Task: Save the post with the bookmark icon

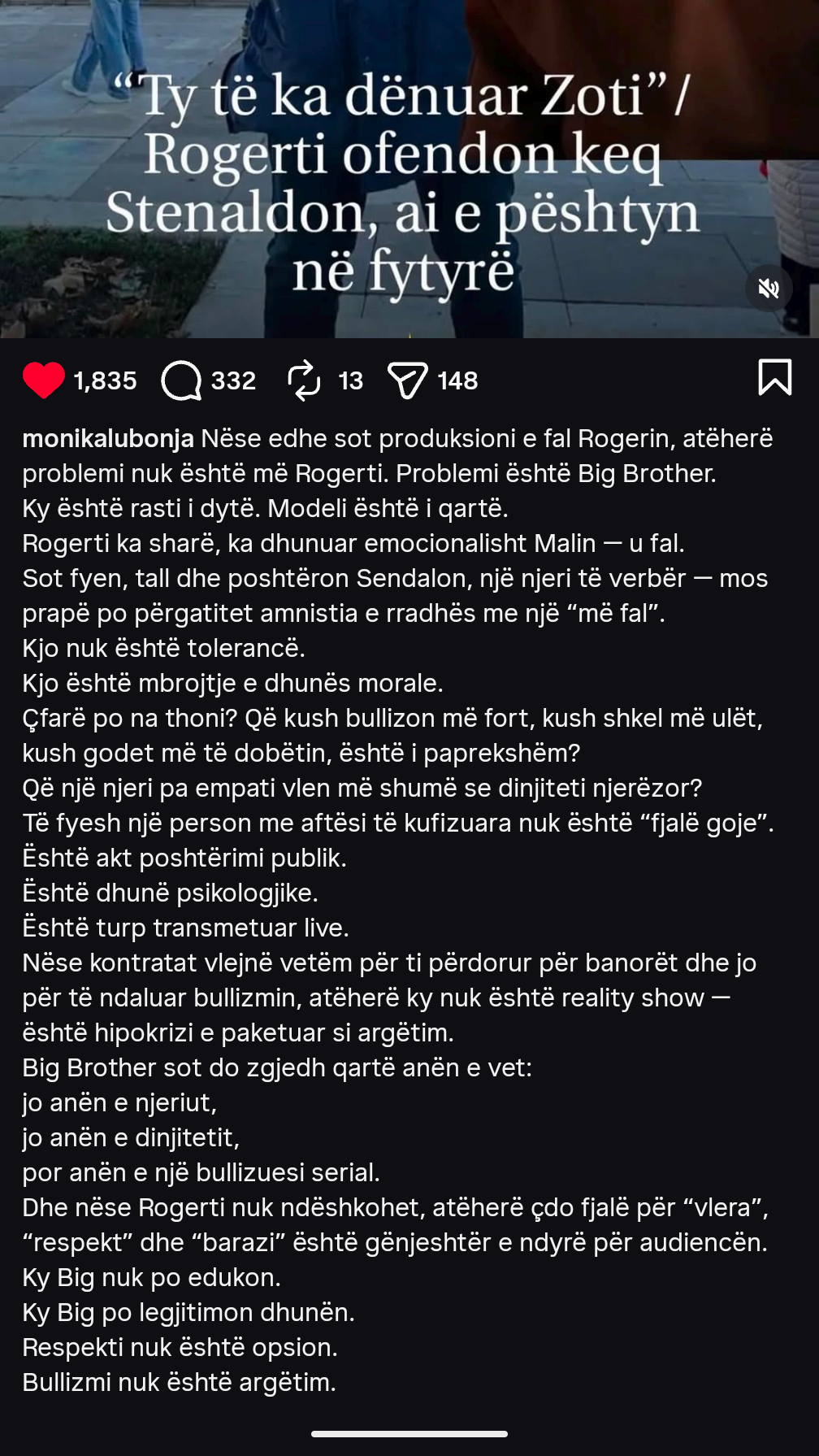Action: click(774, 378)
